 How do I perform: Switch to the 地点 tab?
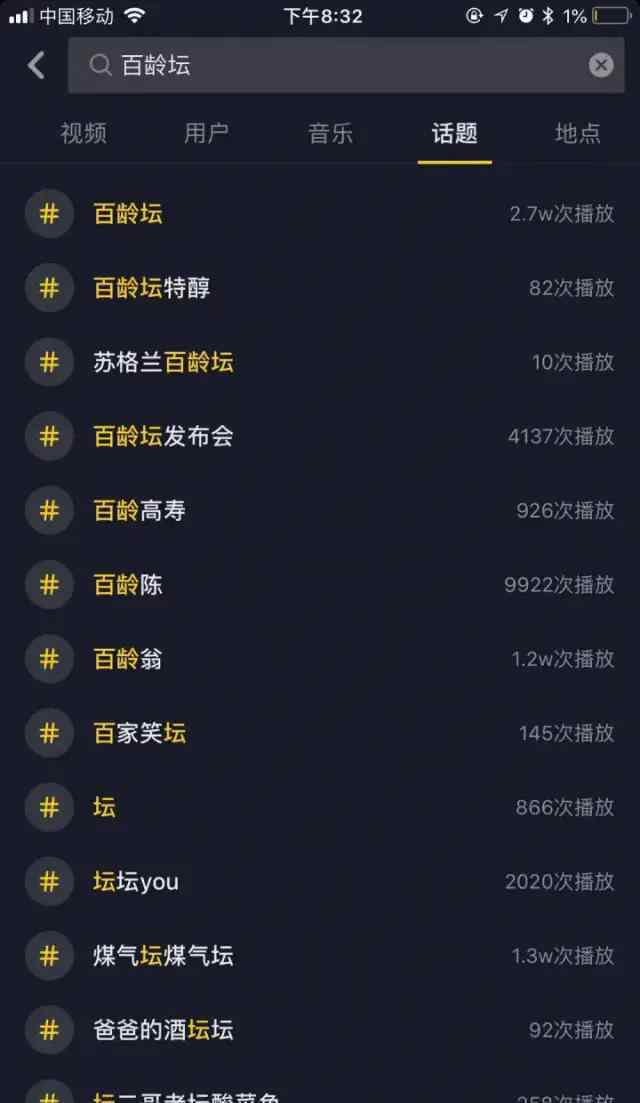coord(578,133)
